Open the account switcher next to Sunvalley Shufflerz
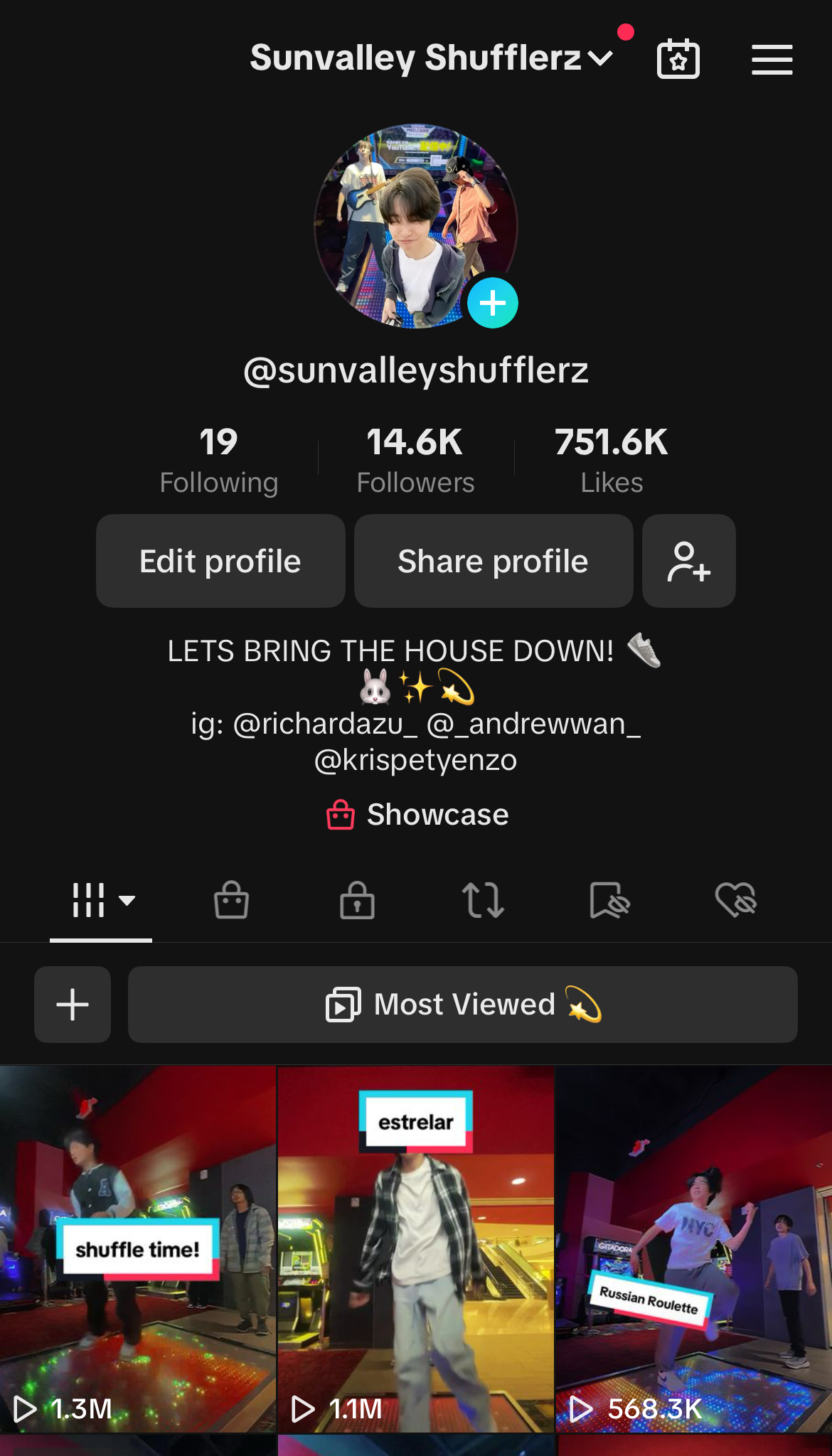This screenshot has width=832, height=1456. point(601,58)
